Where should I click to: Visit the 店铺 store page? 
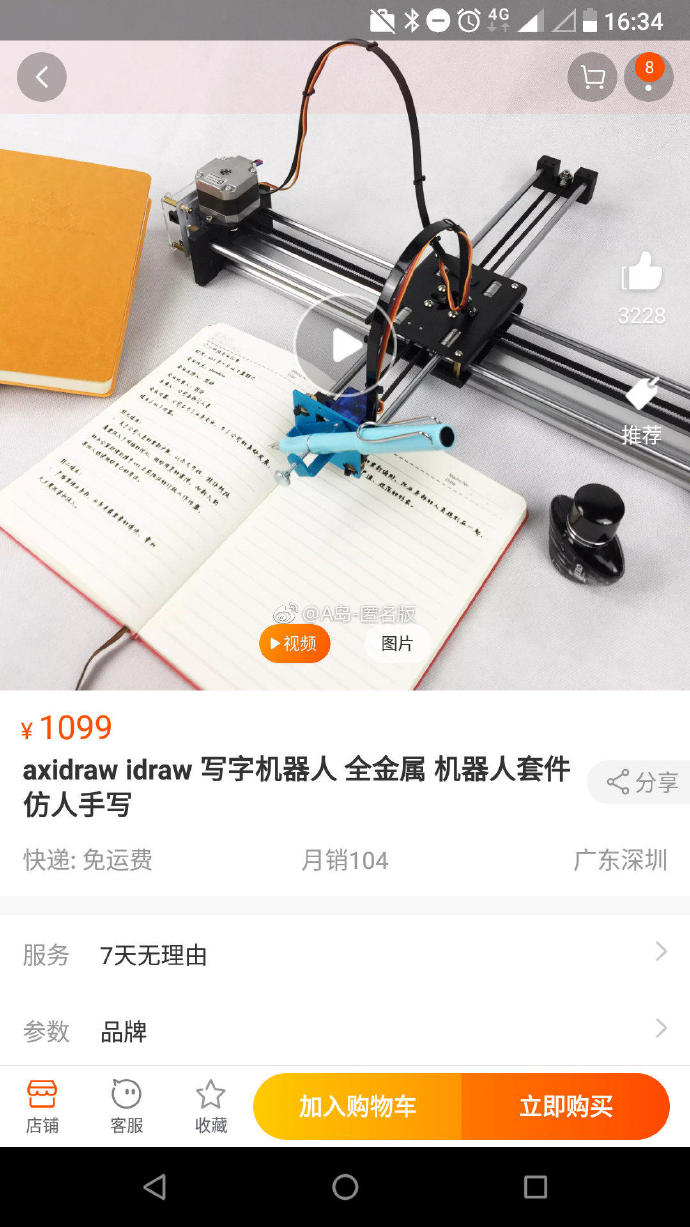click(42, 1106)
